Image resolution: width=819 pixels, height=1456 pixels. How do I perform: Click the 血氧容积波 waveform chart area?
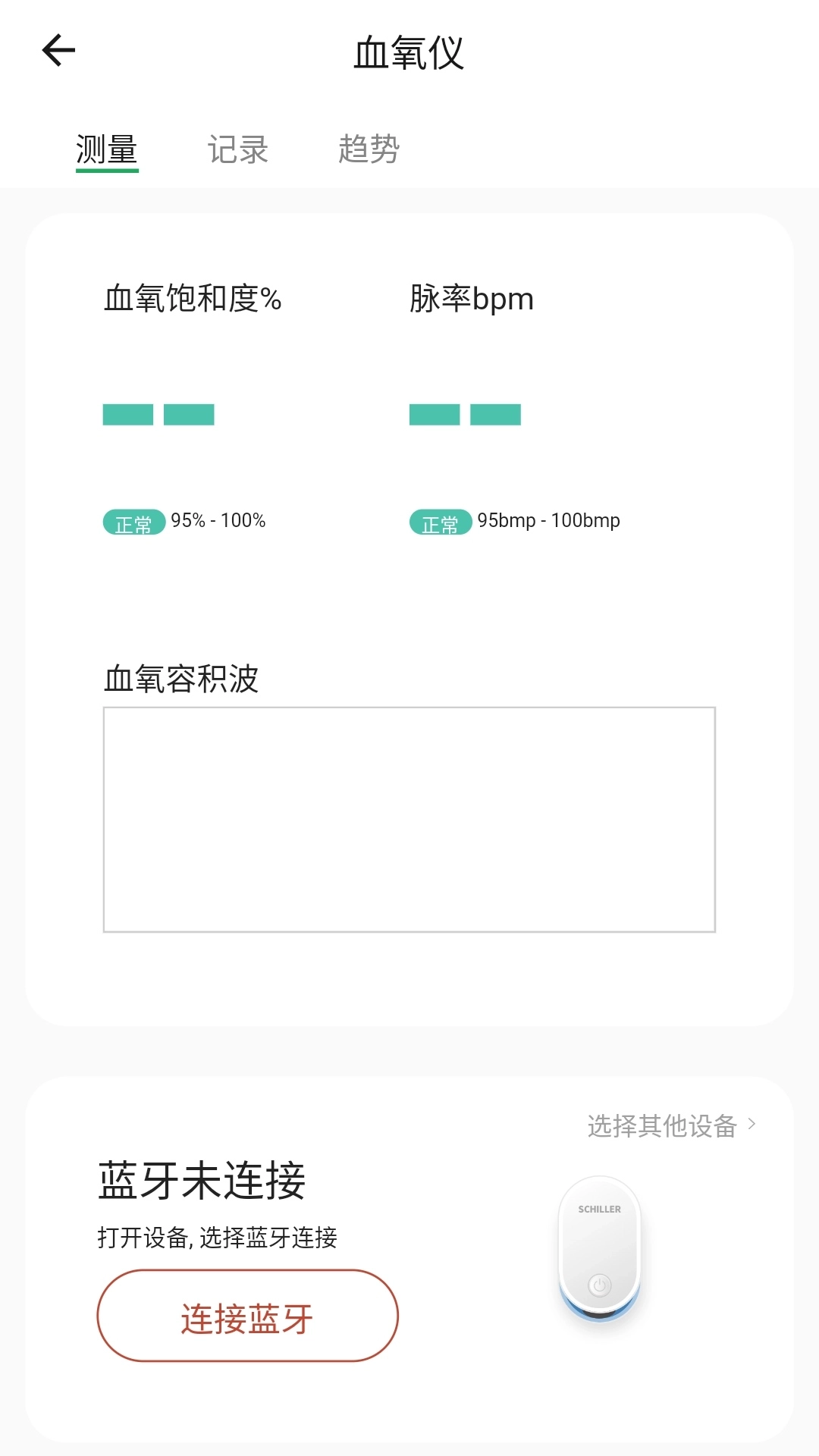[x=409, y=819]
